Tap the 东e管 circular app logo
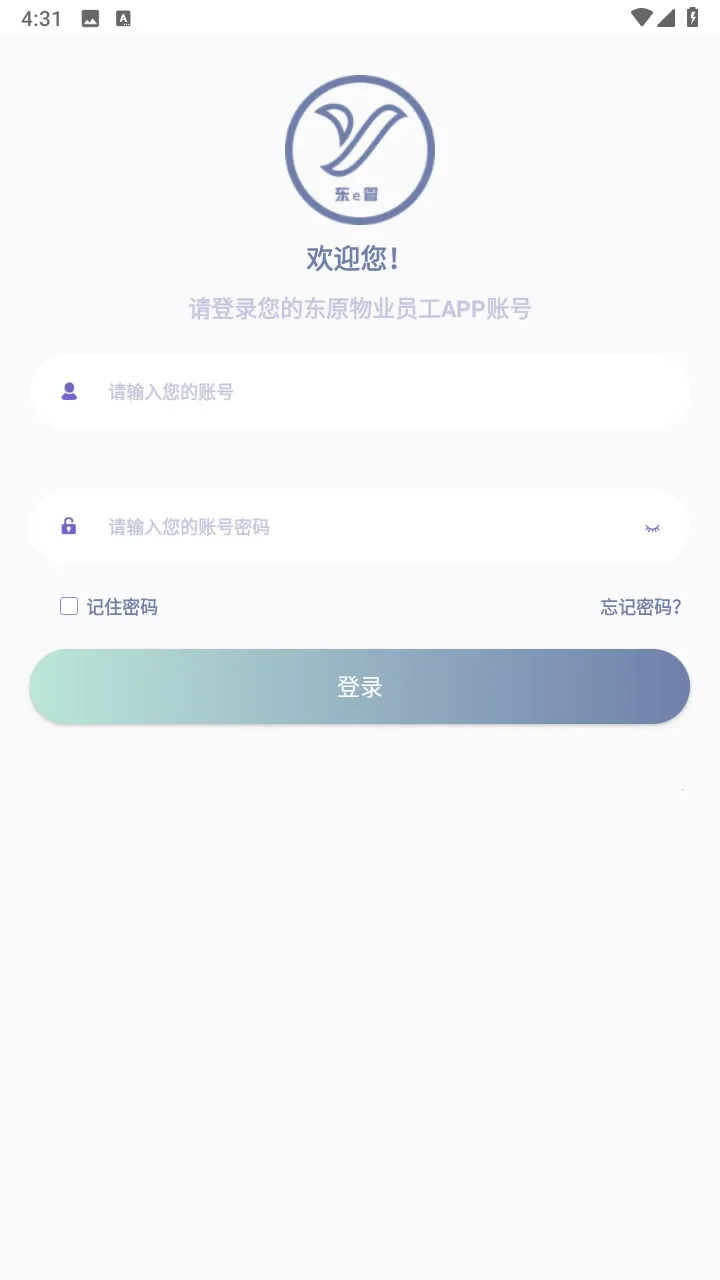The height and width of the screenshot is (1280, 720). point(360,148)
